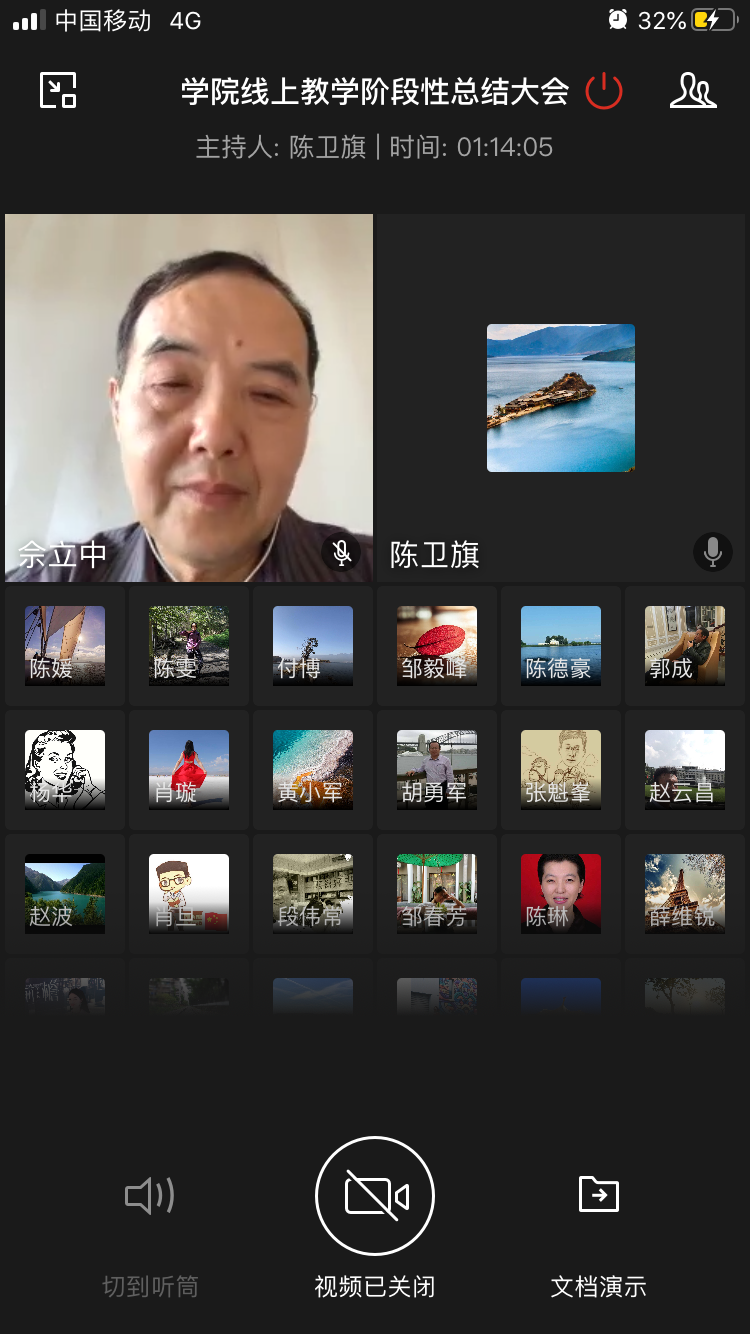Select host 陈卫旗's tile
The height and width of the screenshot is (1334, 750).
(x=561, y=397)
